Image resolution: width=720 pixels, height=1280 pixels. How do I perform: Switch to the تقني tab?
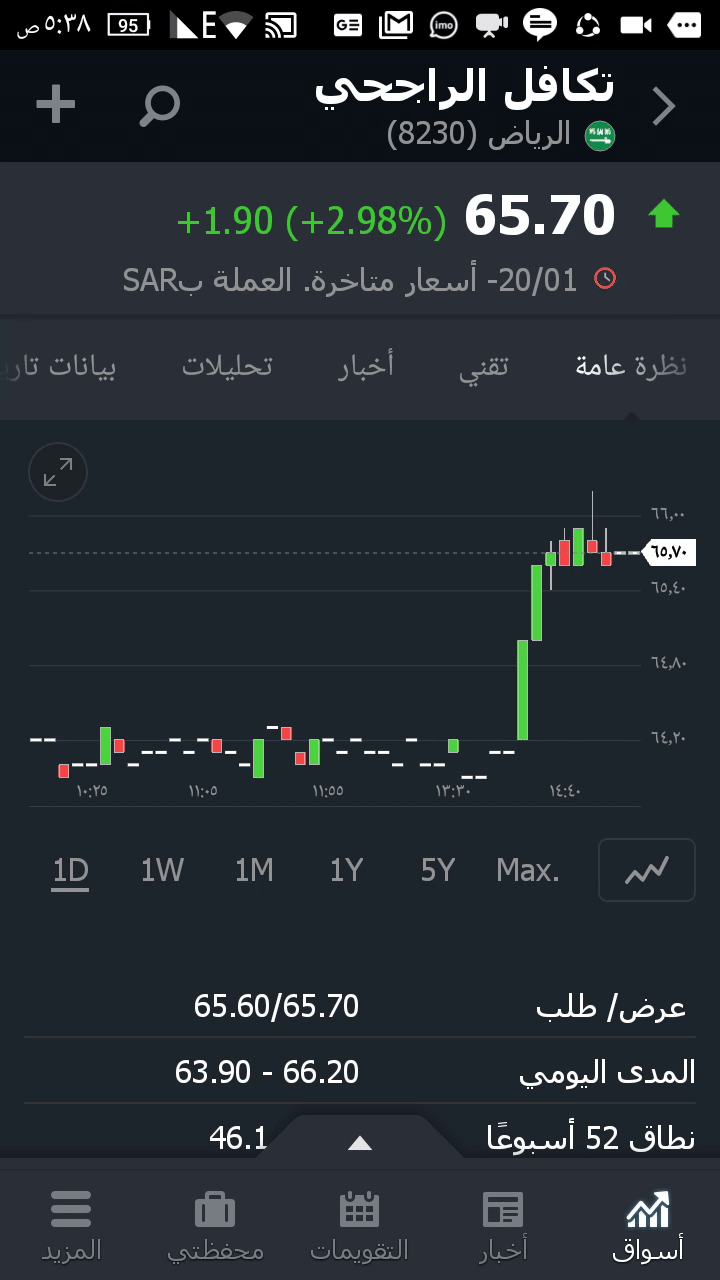[484, 366]
